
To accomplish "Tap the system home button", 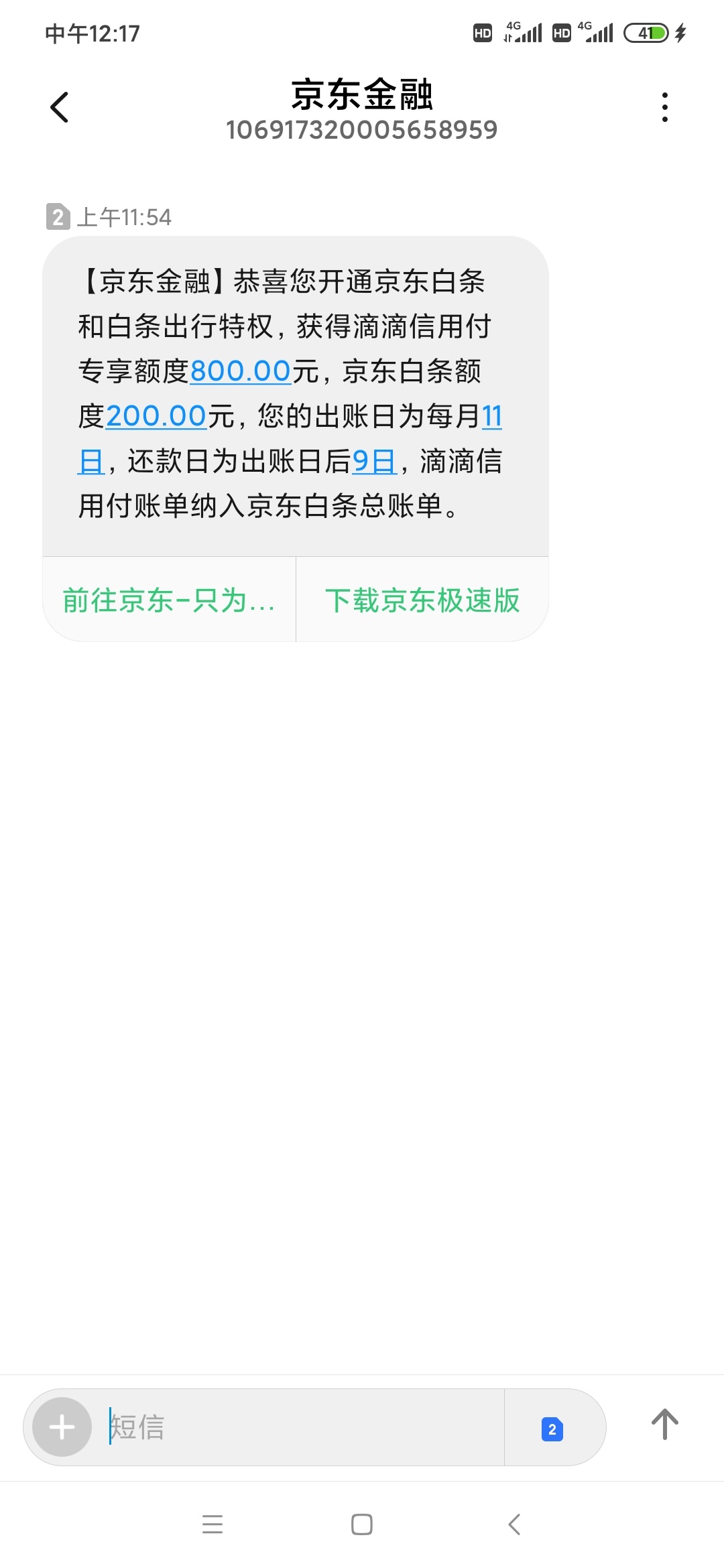I will click(362, 1524).
